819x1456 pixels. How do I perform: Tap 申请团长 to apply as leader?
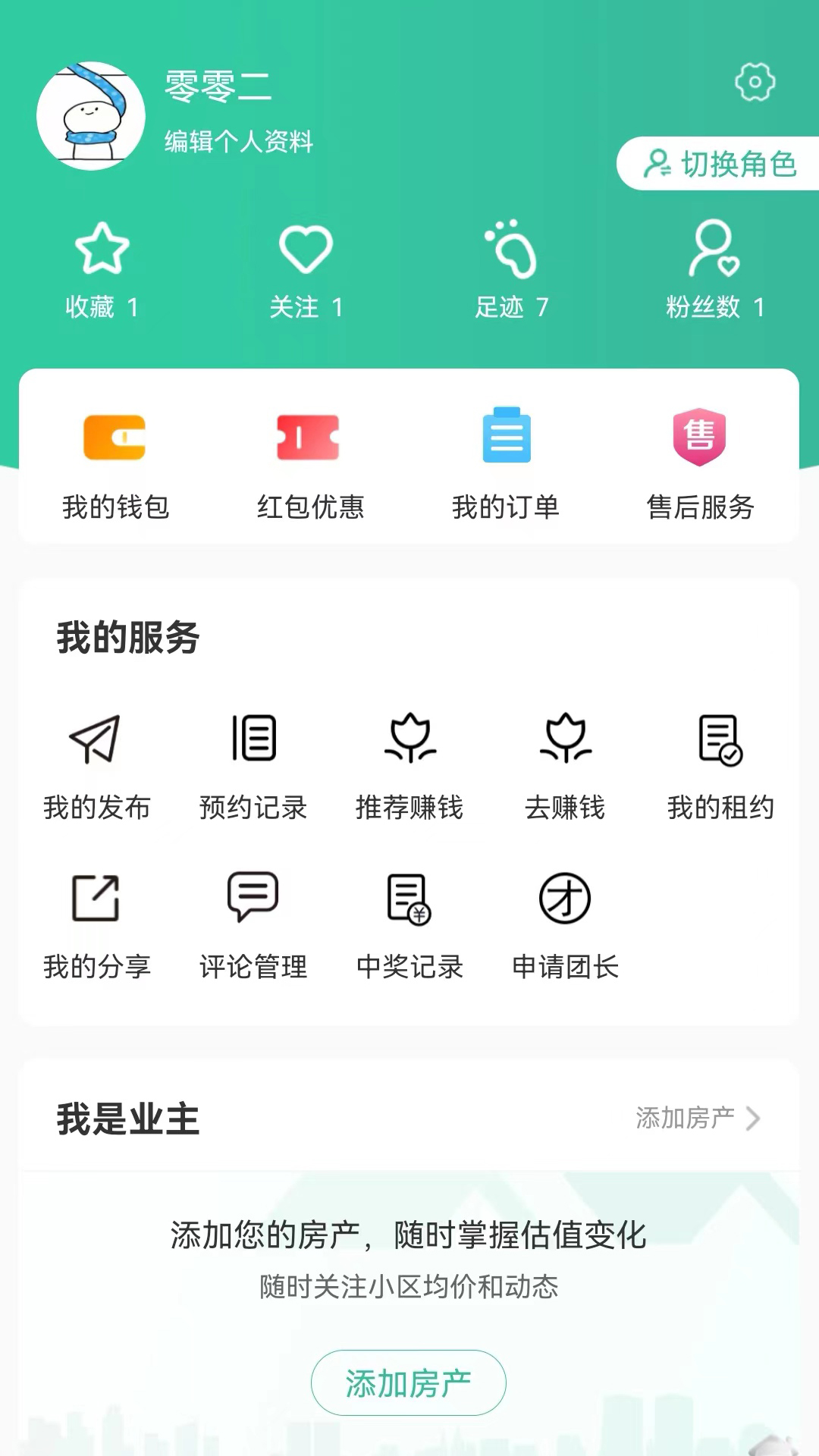click(566, 927)
